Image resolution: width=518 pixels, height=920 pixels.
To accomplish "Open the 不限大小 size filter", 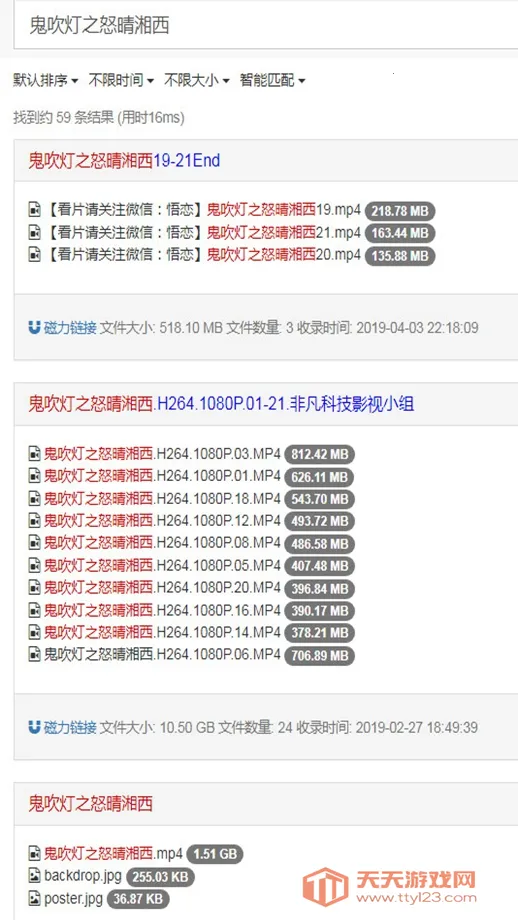I will coord(197,80).
